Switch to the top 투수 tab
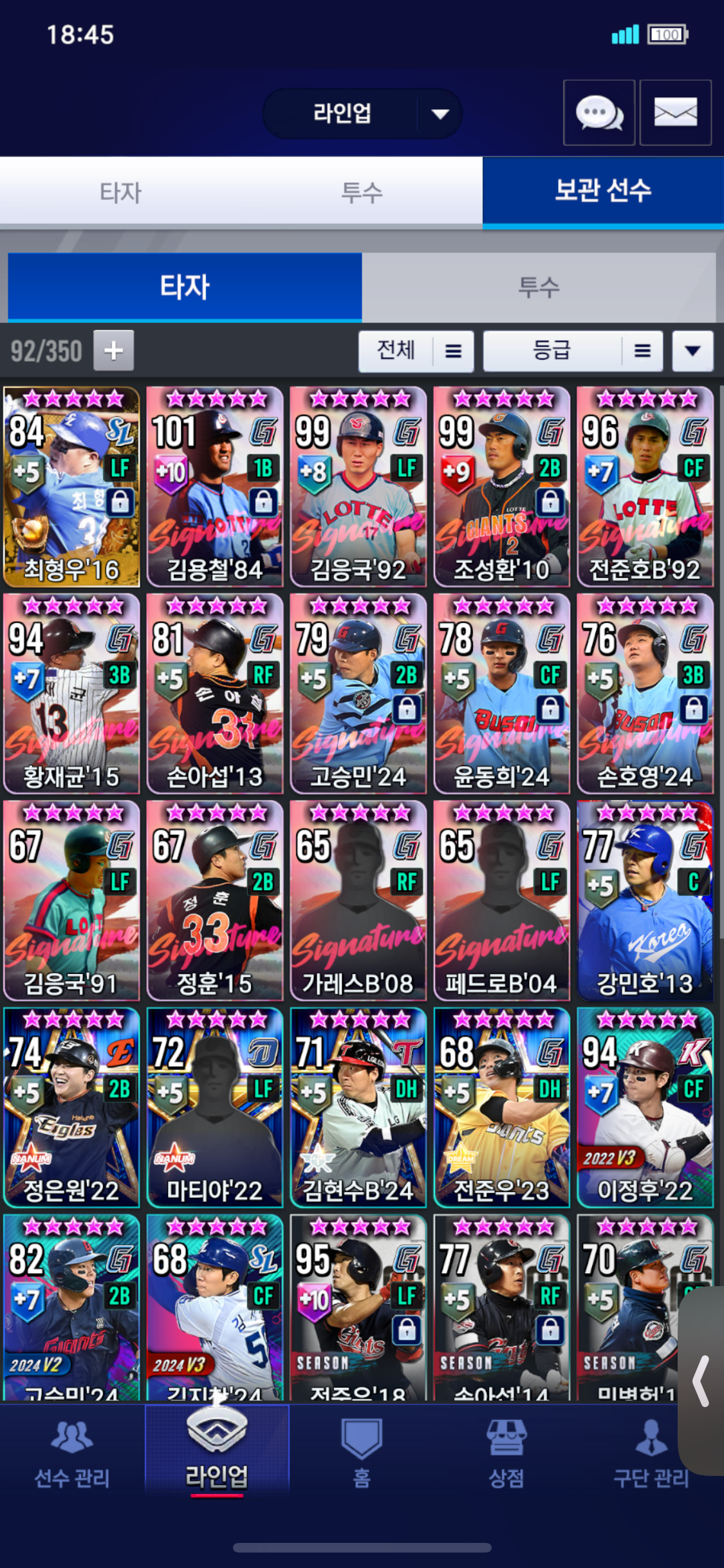Image resolution: width=724 pixels, height=1568 pixels. (362, 192)
